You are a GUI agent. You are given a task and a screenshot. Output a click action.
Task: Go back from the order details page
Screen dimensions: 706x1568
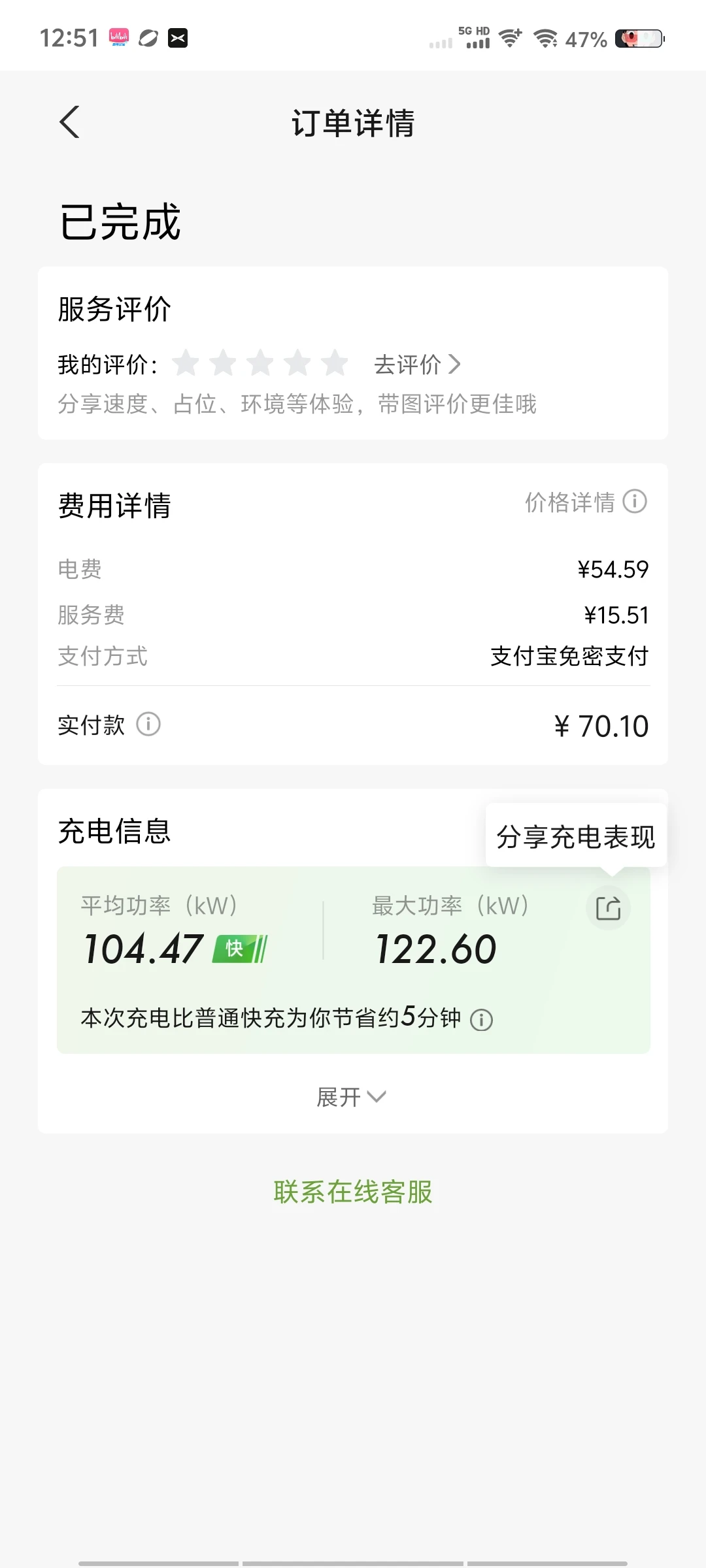69,122
